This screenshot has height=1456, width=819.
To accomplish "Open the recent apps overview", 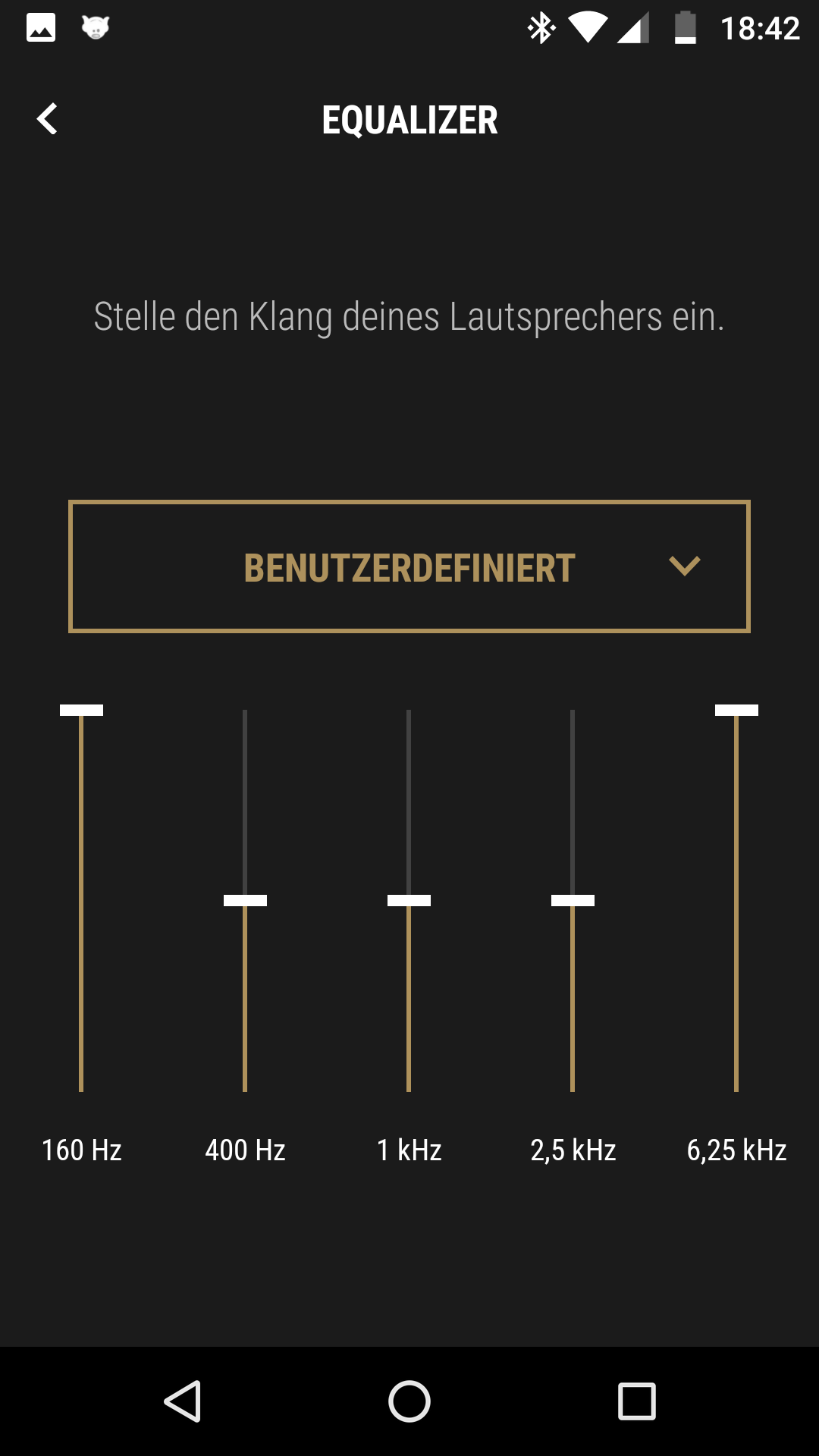I will tap(637, 1401).
